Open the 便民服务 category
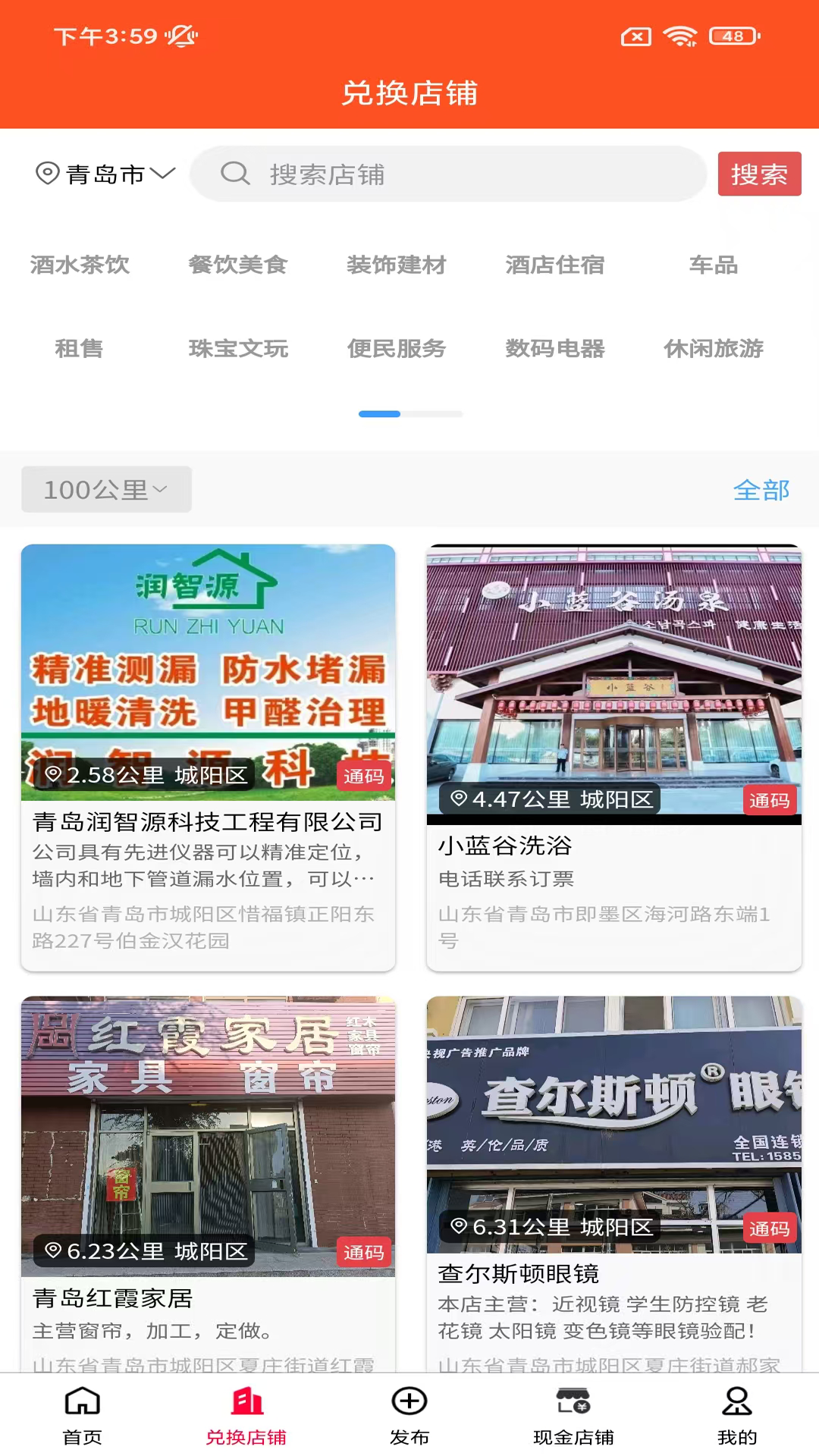This screenshot has height=1456, width=819. [397, 348]
